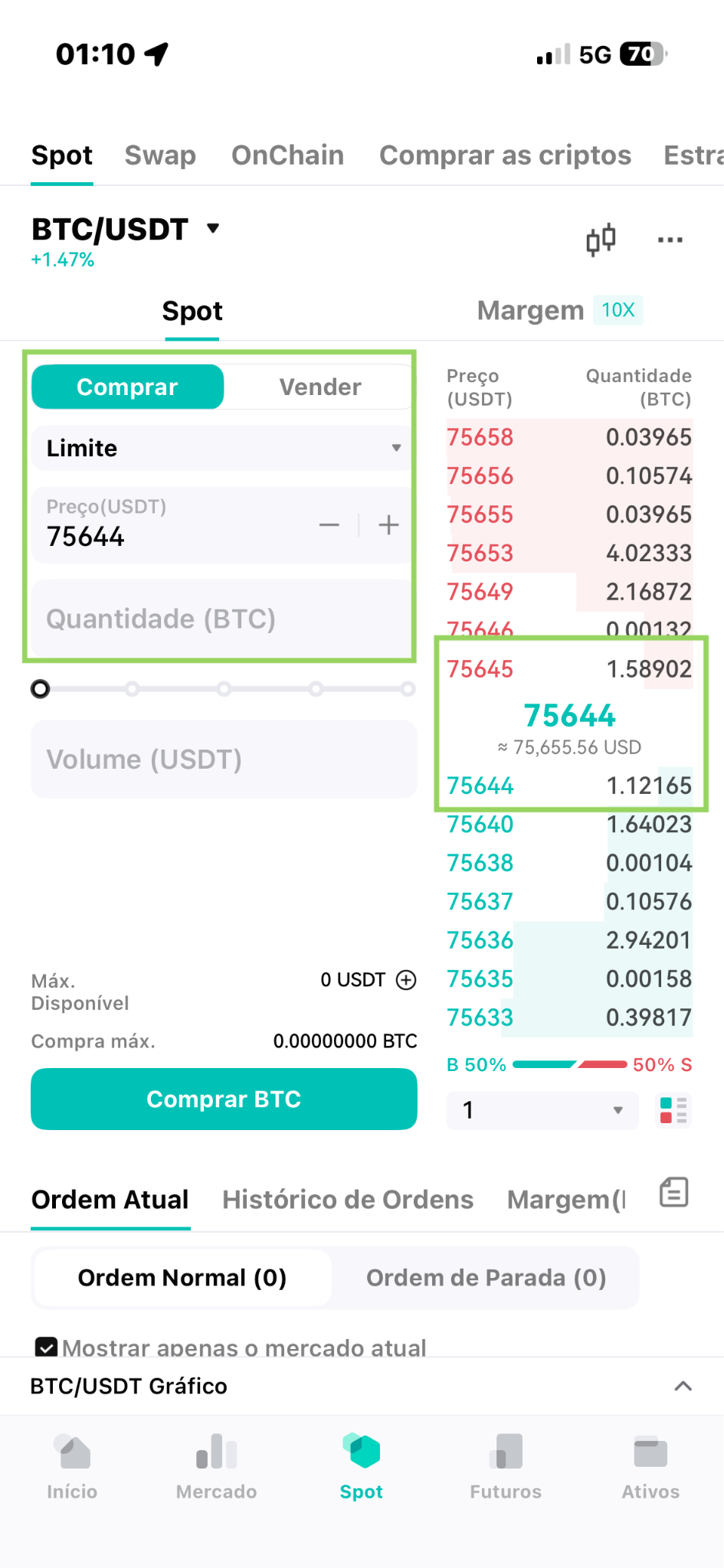
Task: Uncheck Mostrar apenas o mercado atual
Action: (47, 1347)
